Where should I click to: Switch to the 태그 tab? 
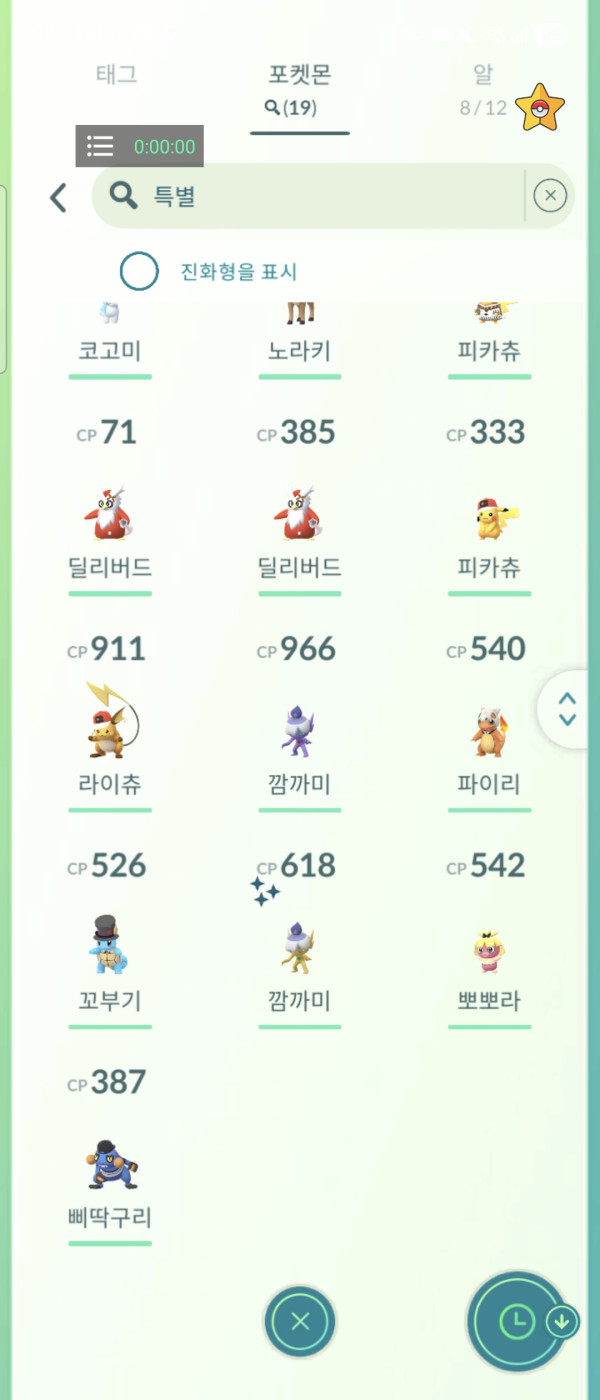(x=117, y=74)
